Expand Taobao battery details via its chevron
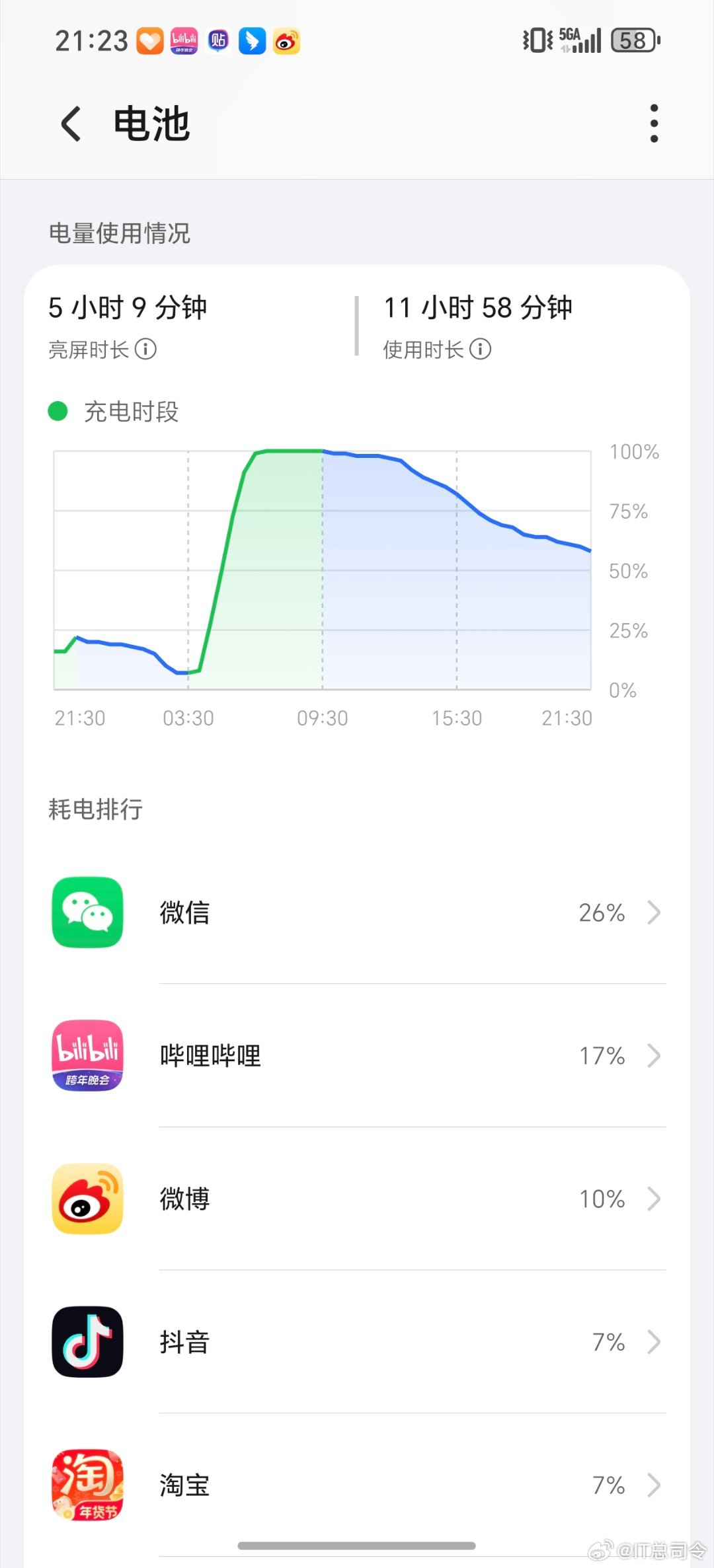This screenshot has width=714, height=1568. 654,1485
